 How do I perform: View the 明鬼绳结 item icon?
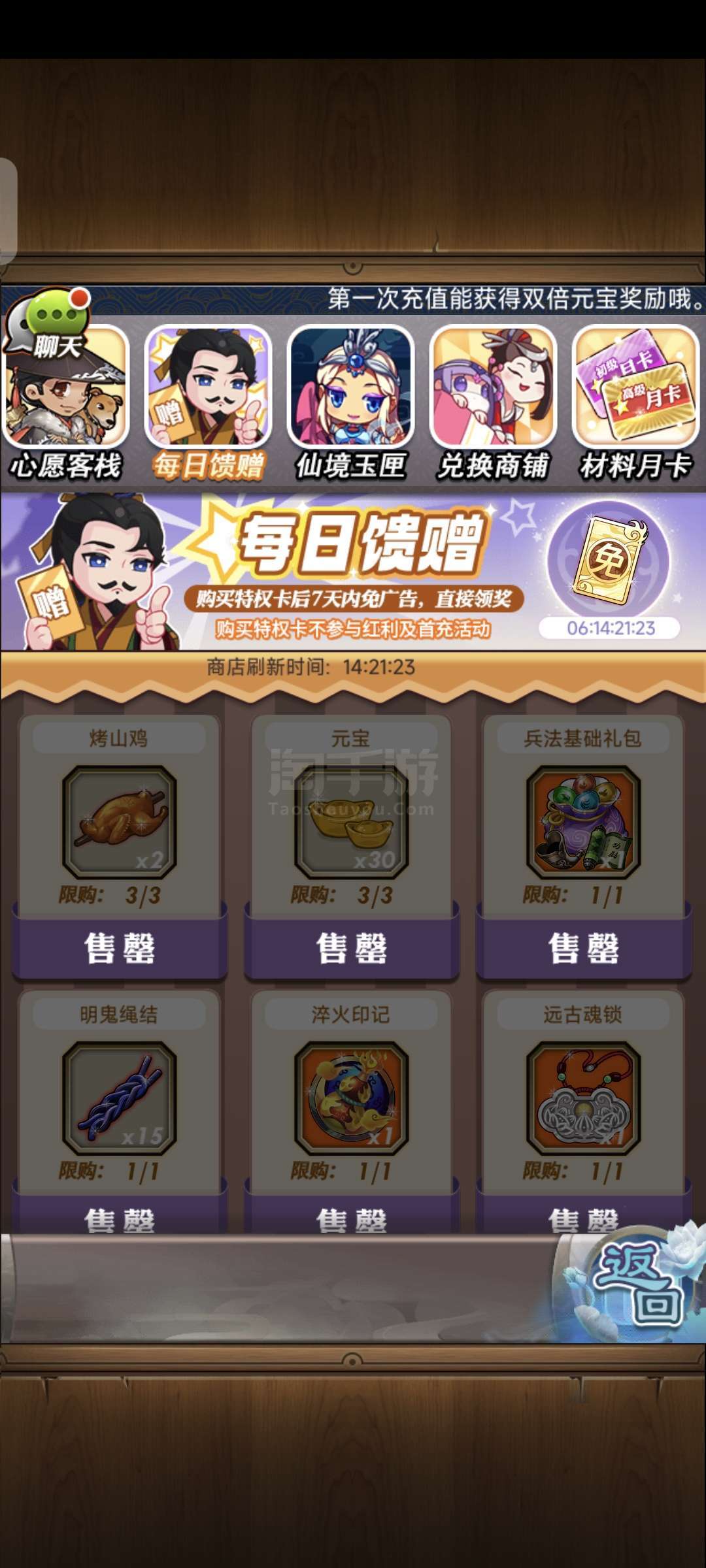tap(120, 1098)
